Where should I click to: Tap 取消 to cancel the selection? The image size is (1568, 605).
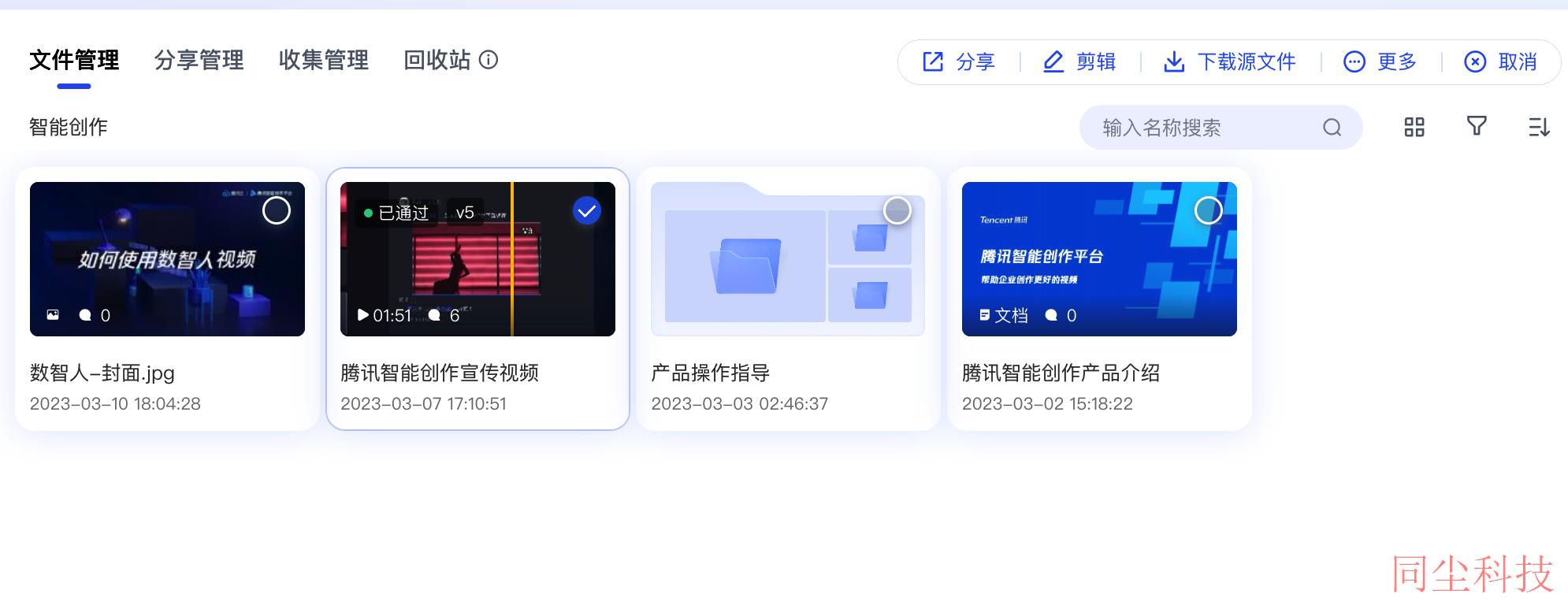pos(1501,61)
